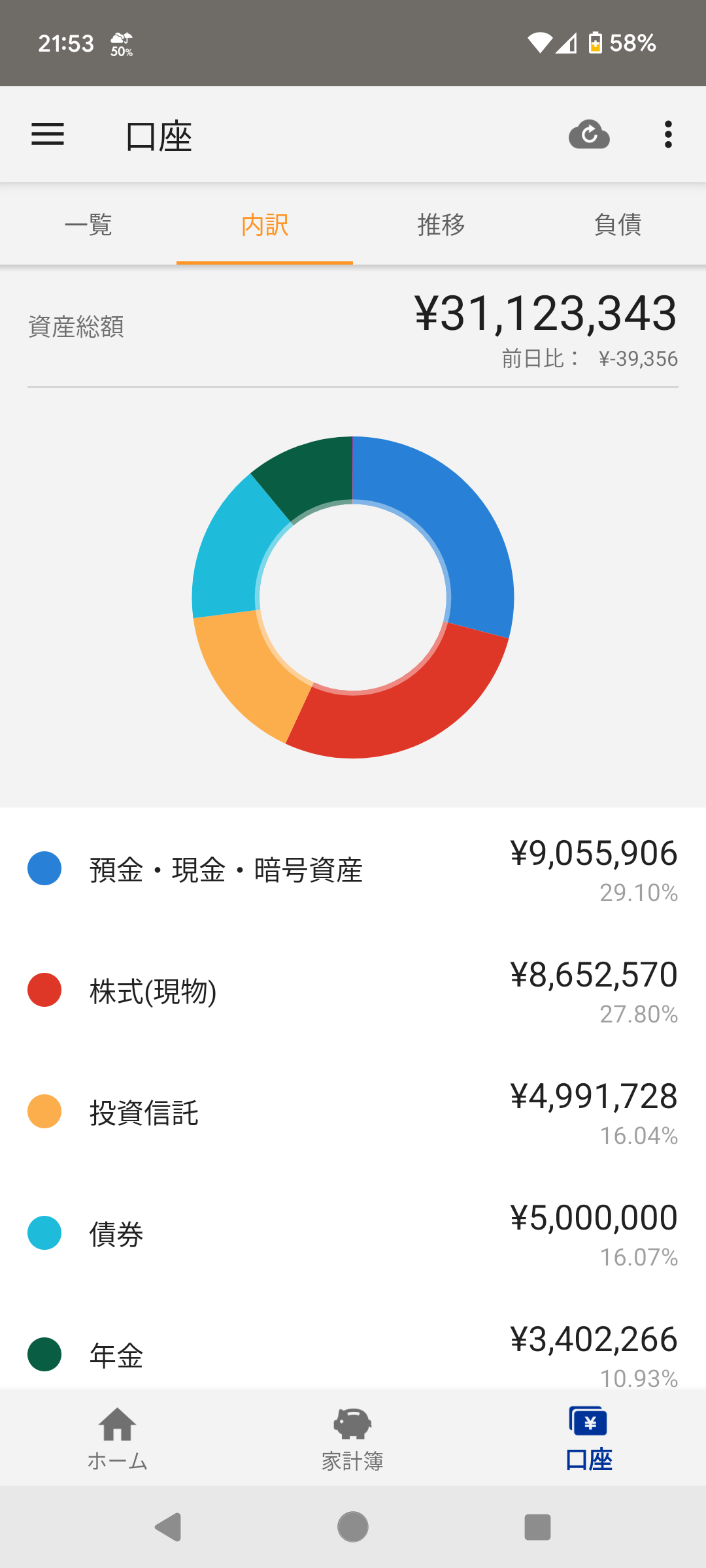Open the 株式(現物) row
The image size is (706, 1568).
(x=353, y=991)
